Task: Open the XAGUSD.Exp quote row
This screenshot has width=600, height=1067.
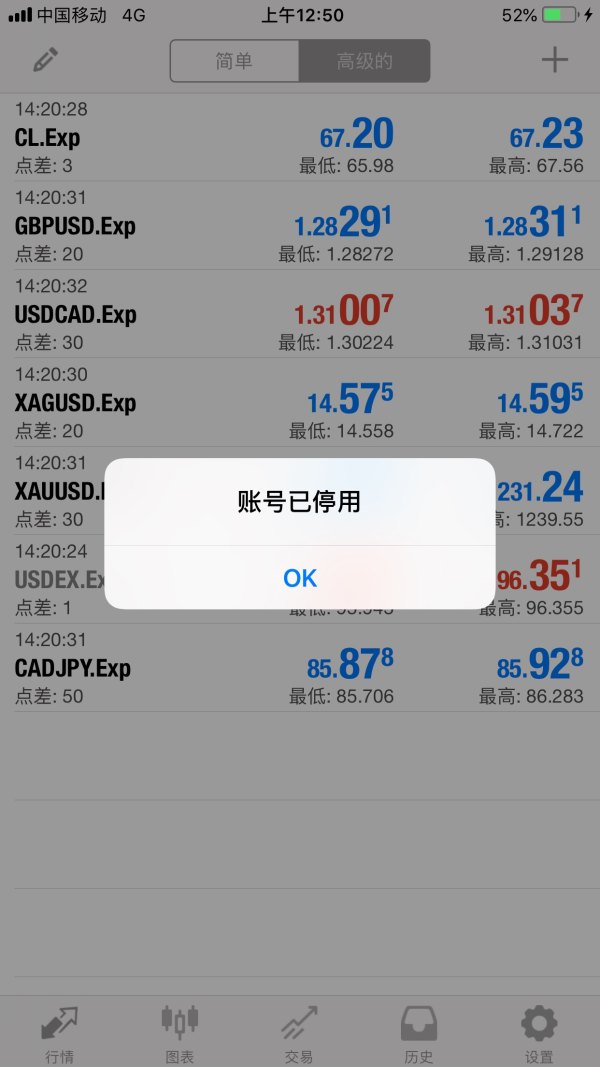Action: coord(299,402)
